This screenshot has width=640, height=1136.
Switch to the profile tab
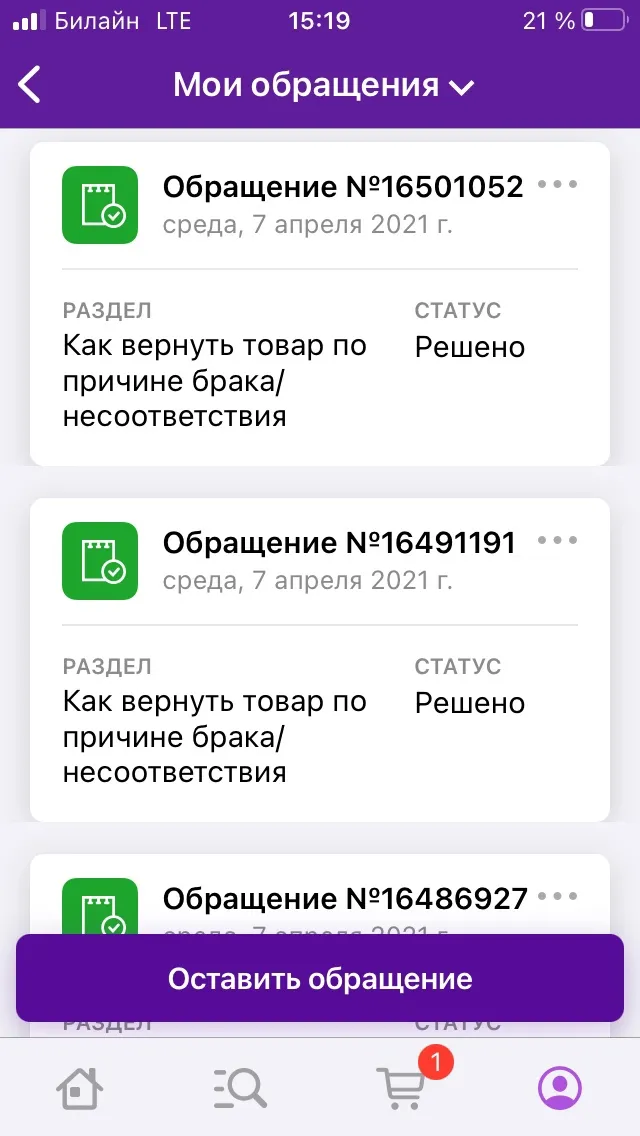coord(560,1087)
